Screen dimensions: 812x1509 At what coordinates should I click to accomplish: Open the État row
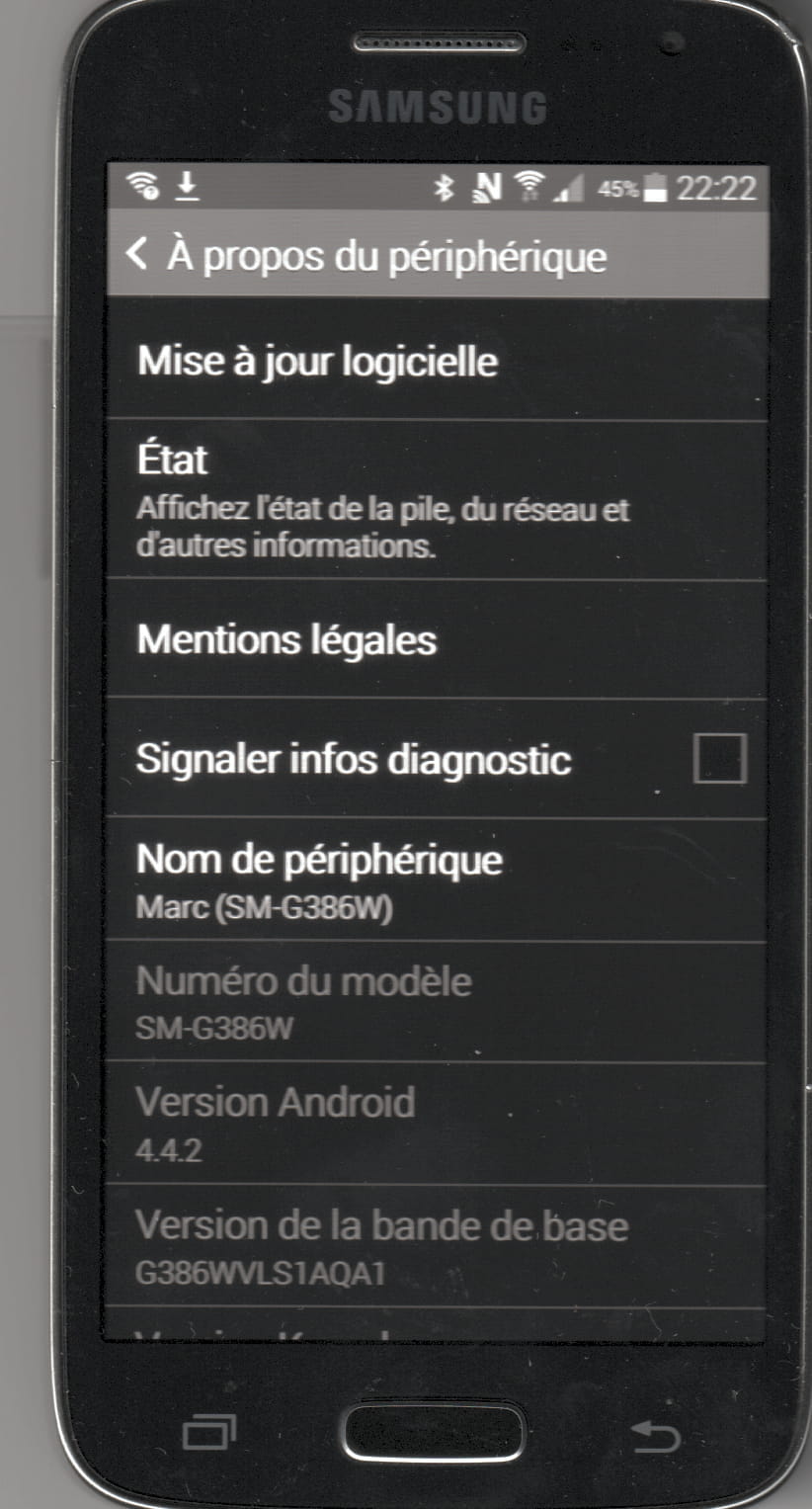point(436,500)
